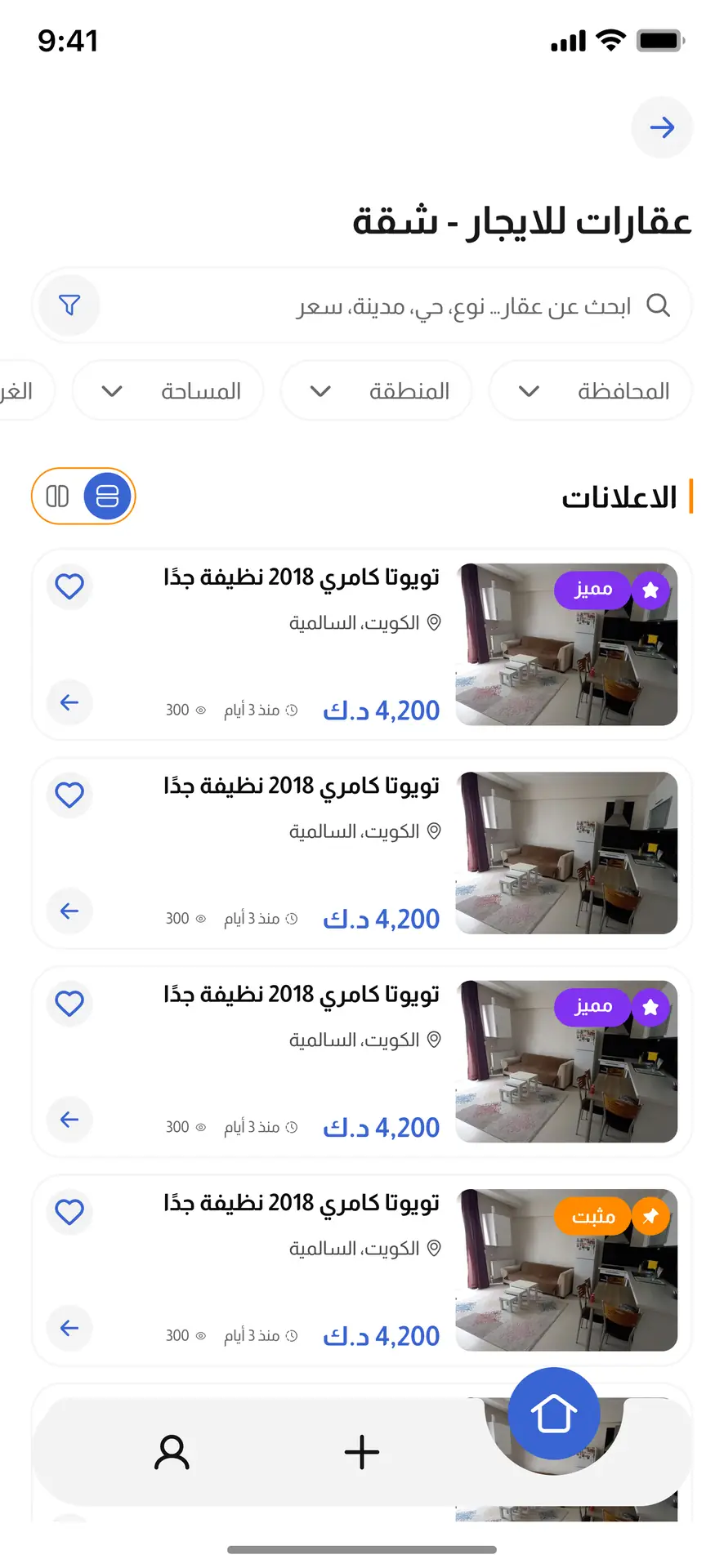Tap the مميز badge on the top listing
The image size is (724, 1568).
tap(592, 590)
